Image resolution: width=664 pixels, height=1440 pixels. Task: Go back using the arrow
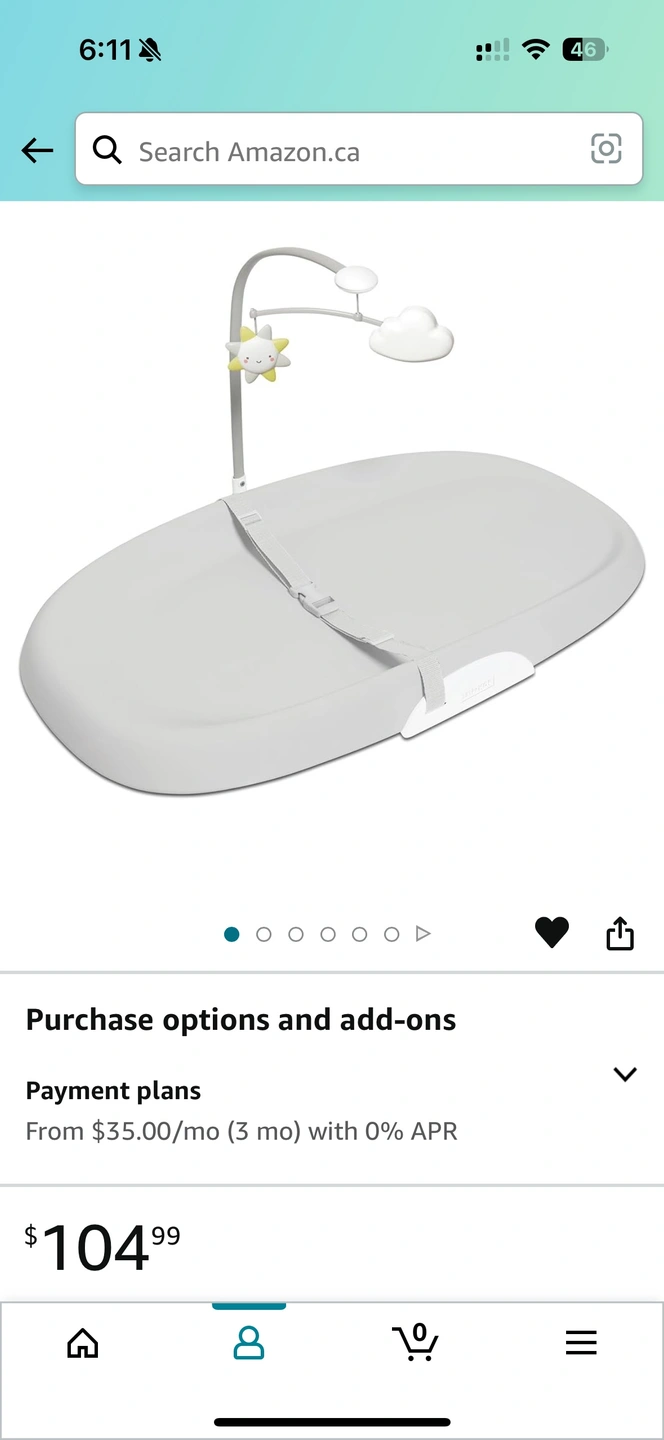[37, 151]
